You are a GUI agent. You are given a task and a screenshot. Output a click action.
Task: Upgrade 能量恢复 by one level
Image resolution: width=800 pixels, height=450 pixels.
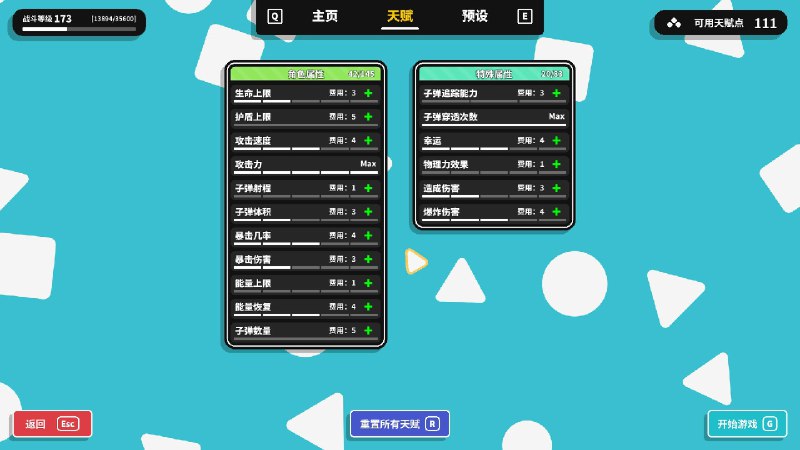click(368, 307)
